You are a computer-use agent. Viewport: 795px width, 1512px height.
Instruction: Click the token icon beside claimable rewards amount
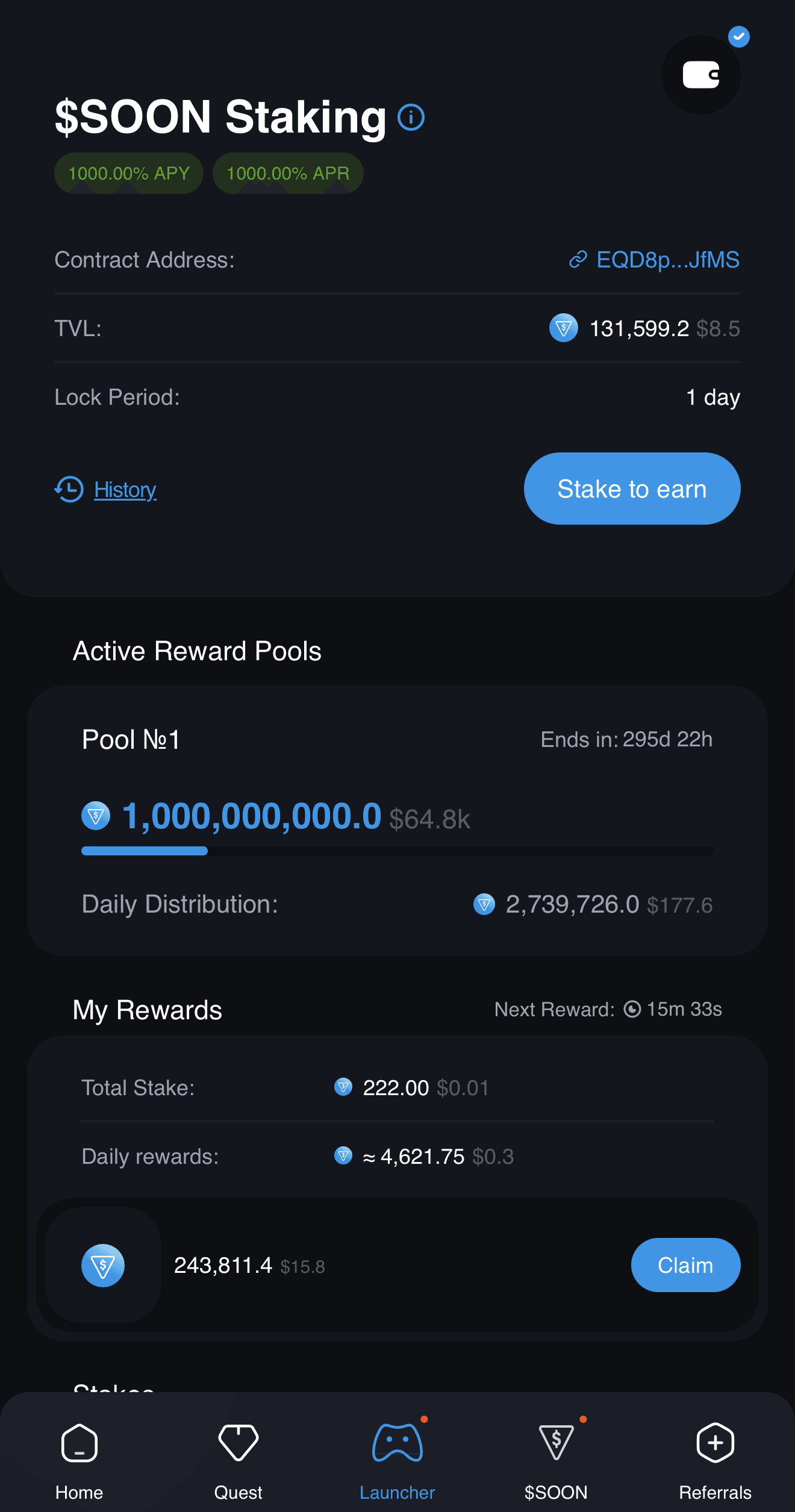click(x=103, y=1266)
